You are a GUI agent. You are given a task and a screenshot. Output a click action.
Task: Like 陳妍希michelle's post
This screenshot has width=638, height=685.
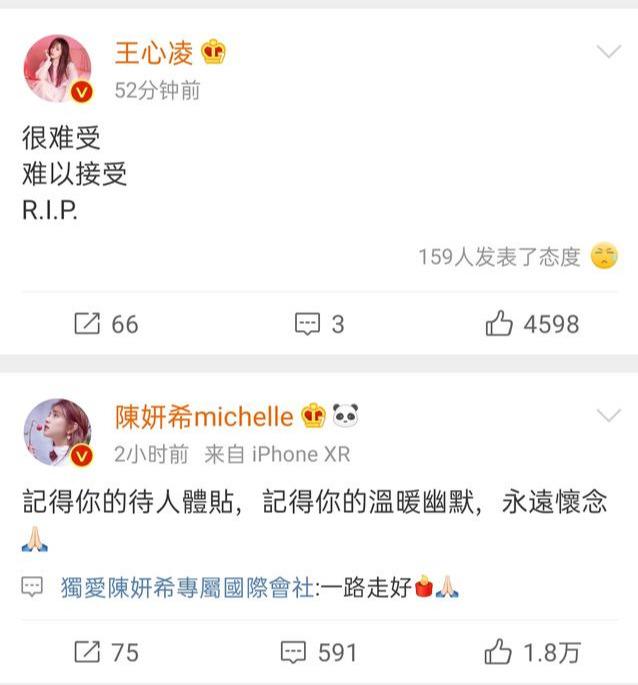tap(531, 653)
